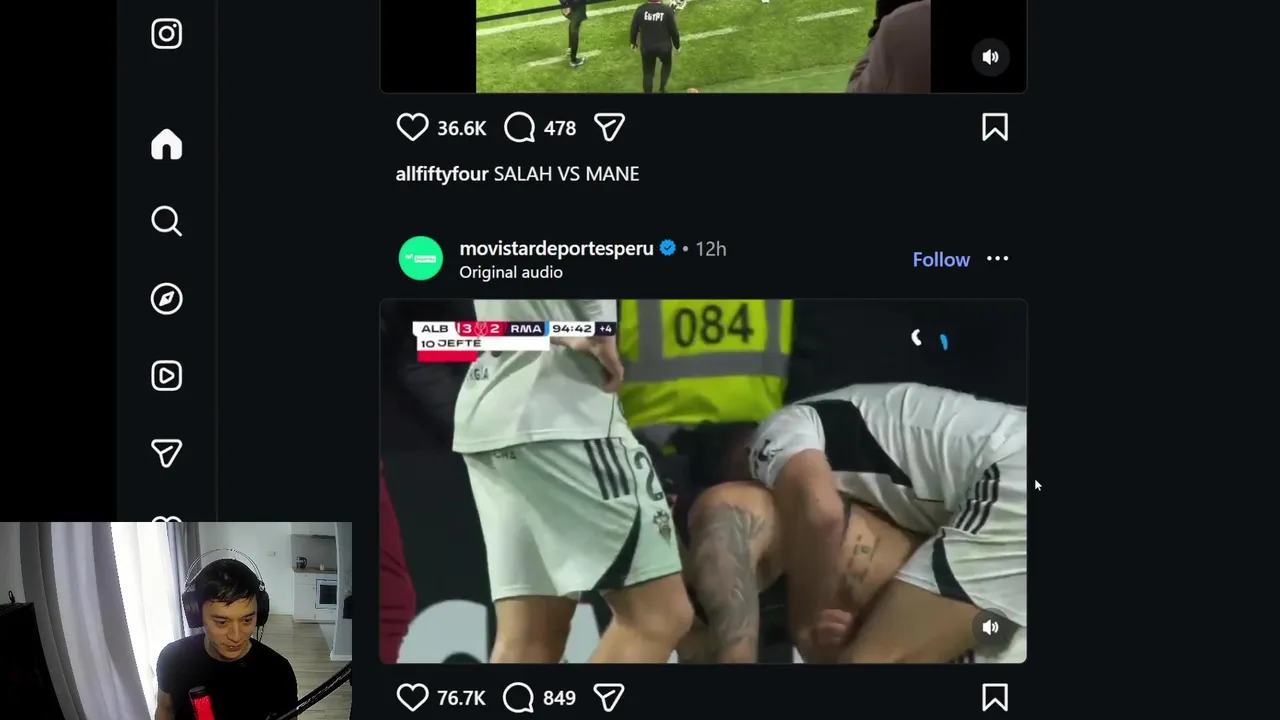Open search from the sidebar

pyautogui.click(x=167, y=221)
